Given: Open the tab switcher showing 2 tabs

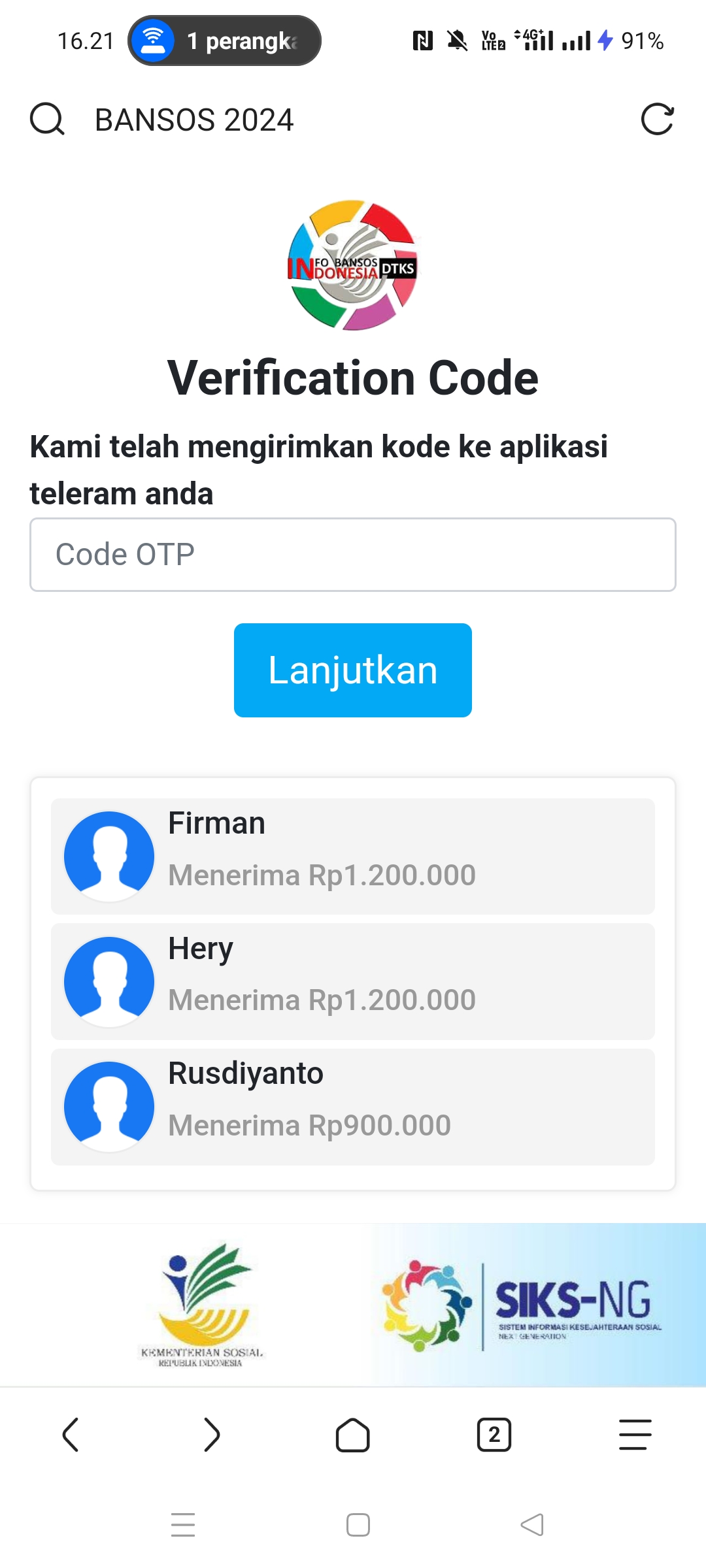Looking at the screenshot, I should 494,1435.
